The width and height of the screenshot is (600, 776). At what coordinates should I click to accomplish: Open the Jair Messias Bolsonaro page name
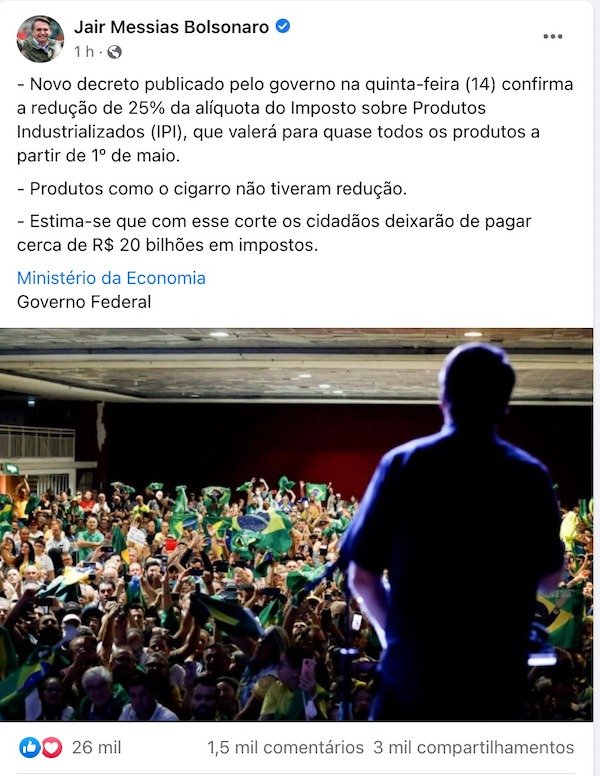point(171,27)
